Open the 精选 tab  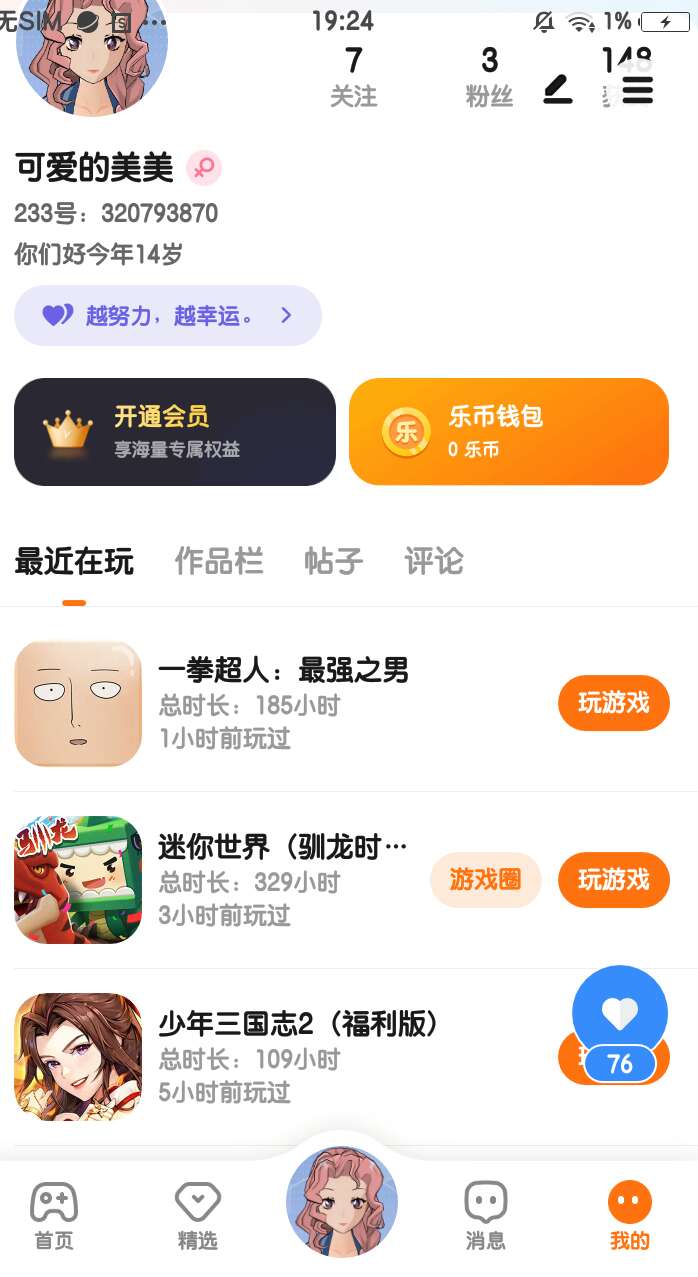pos(197,1215)
